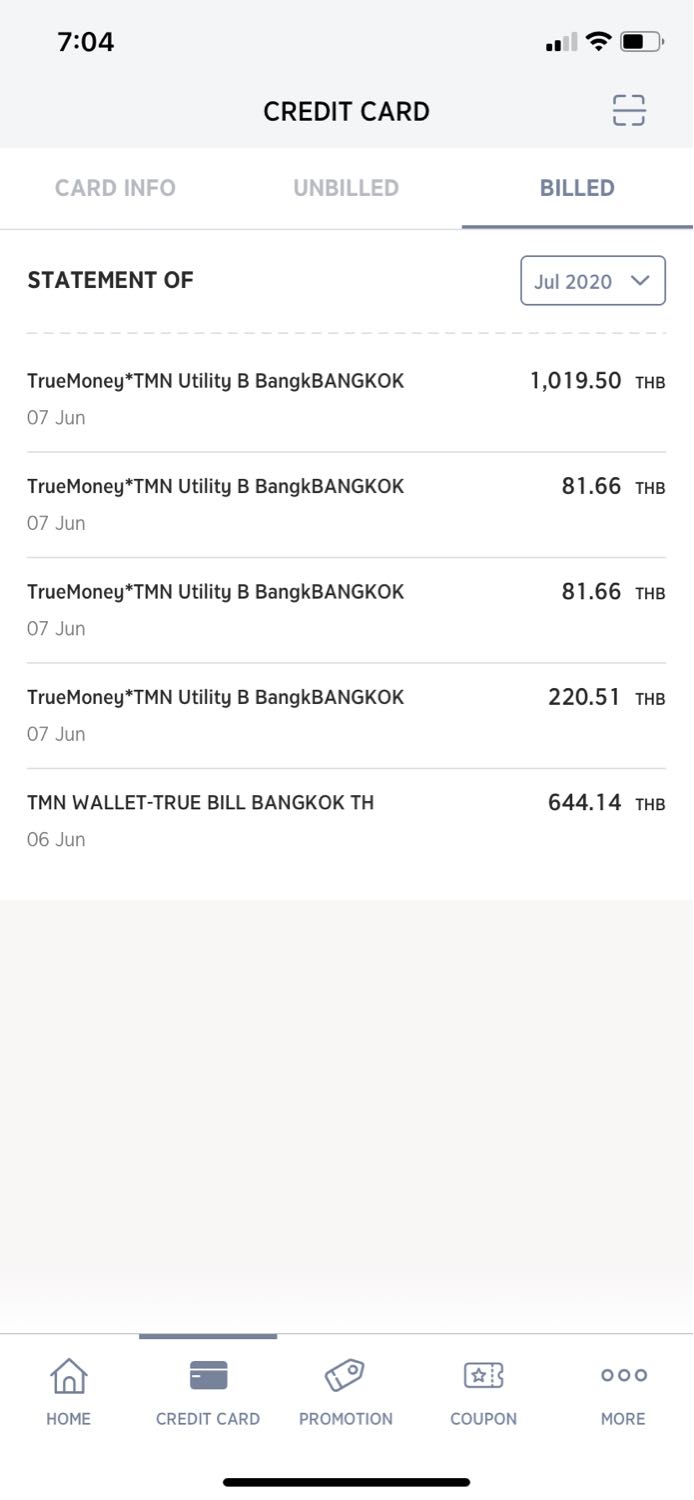Image resolution: width=694 pixels, height=1500 pixels.
Task: Open the Coupon section
Action: (484, 1392)
